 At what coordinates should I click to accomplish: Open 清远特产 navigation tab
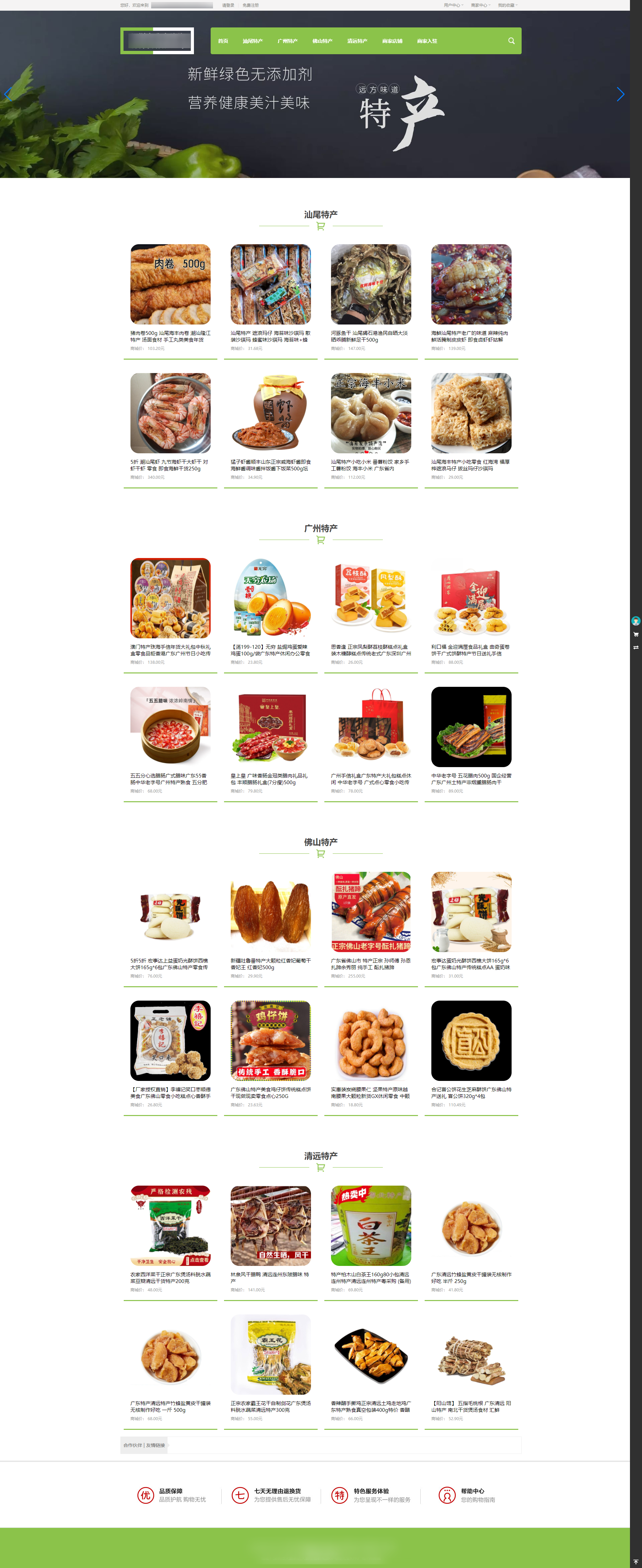click(x=357, y=41)
